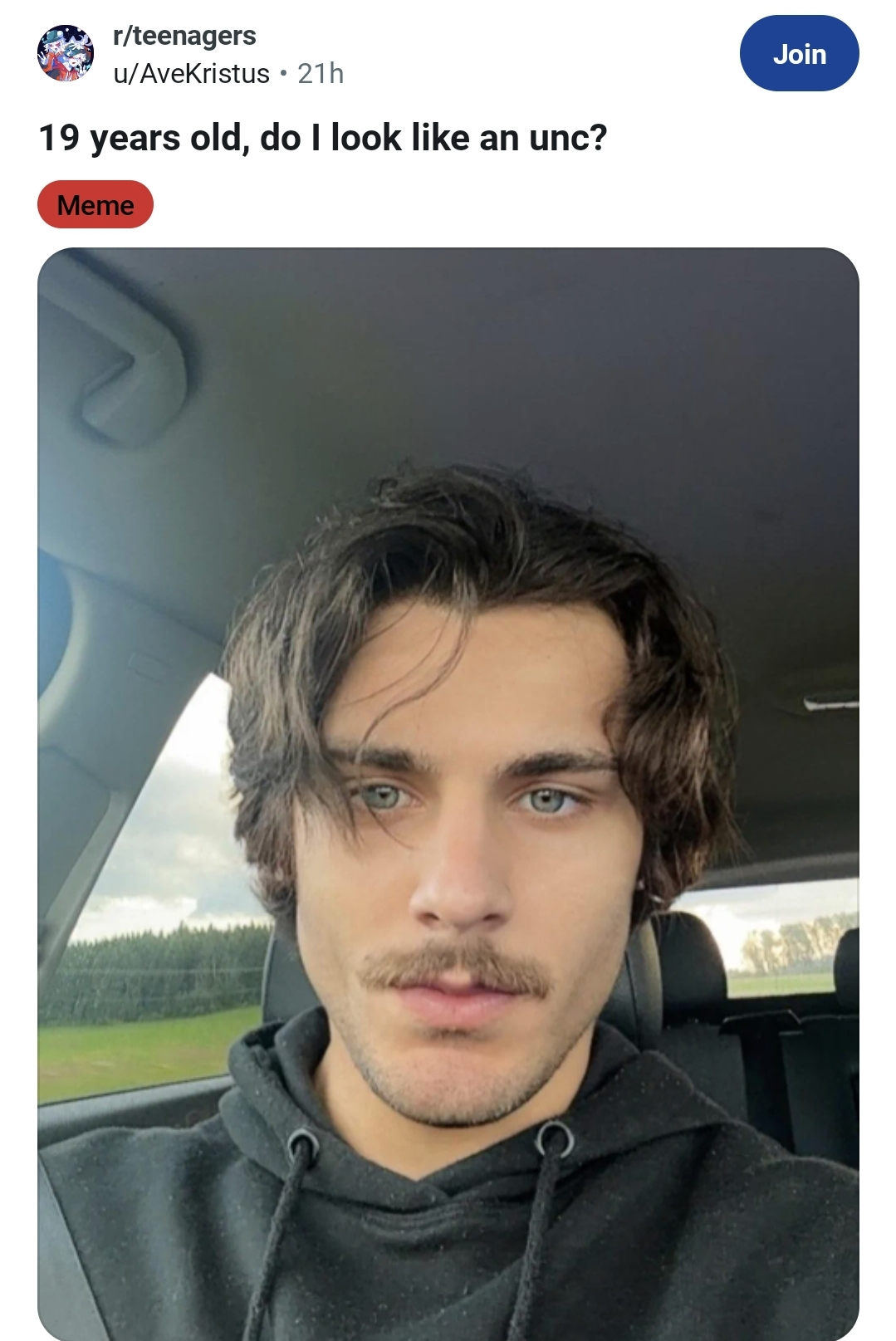View u/AveKristus profile
Screen dimensions: 896x1341
click(x=192, y=74)
